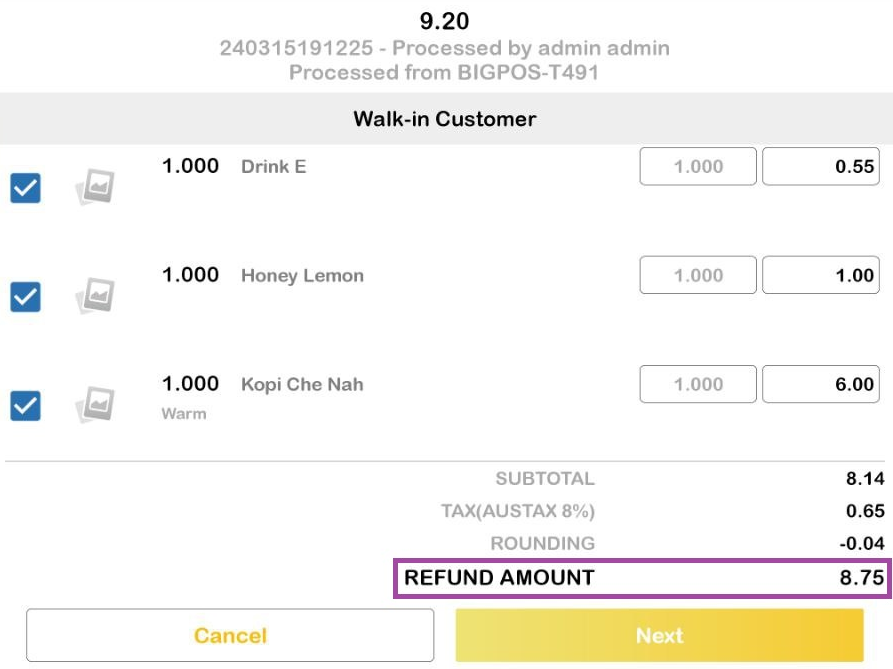Edit Honey Lemon price field 1.00

tap(821, 275)
